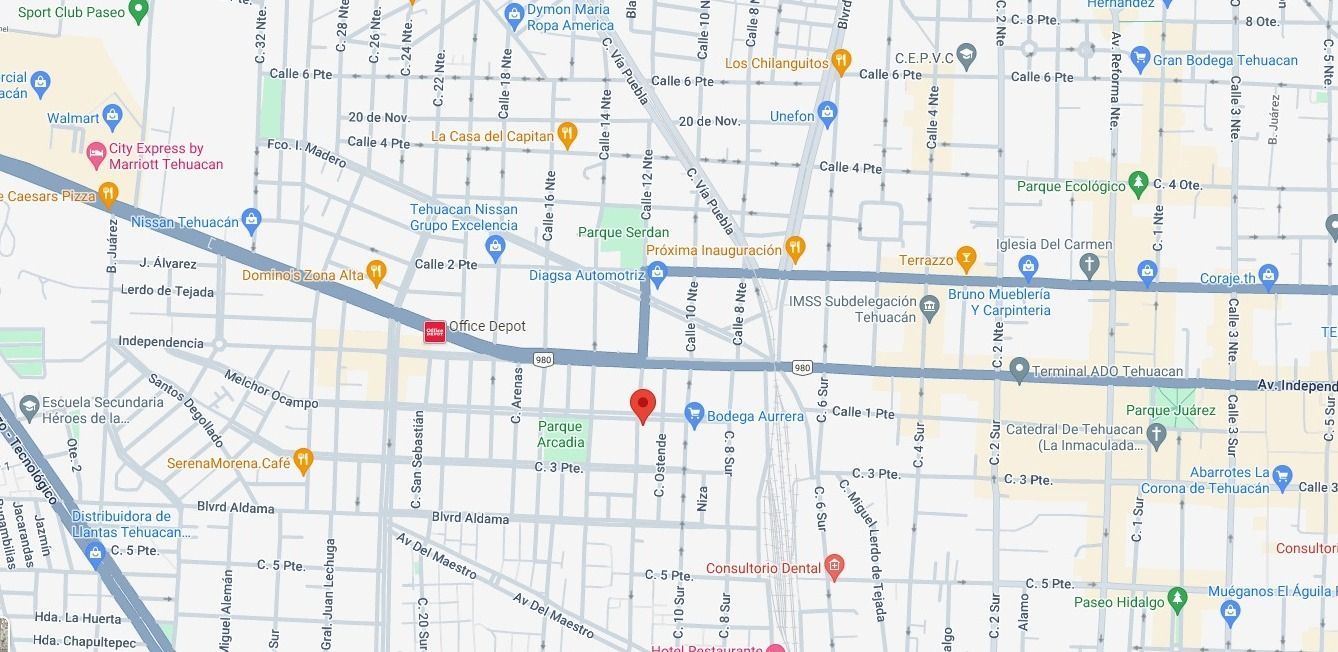1338x652 pixels.
Task: Tap the red dropped location pin
Action: tap(643, 406)
